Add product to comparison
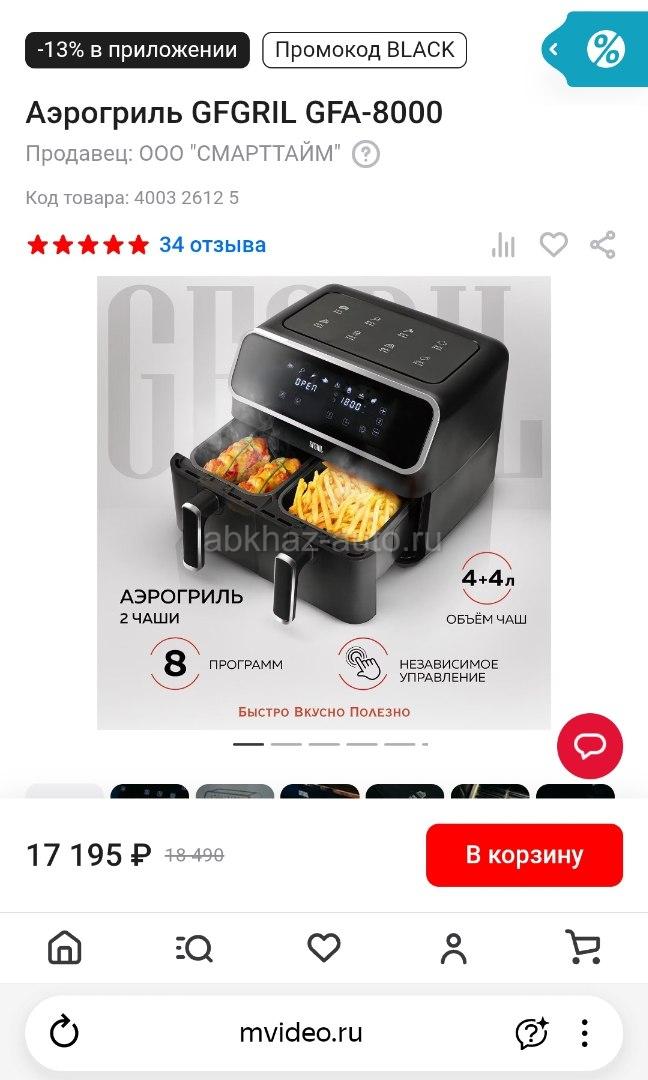This screenshot has width=648, height=1080. click(503, 245)
